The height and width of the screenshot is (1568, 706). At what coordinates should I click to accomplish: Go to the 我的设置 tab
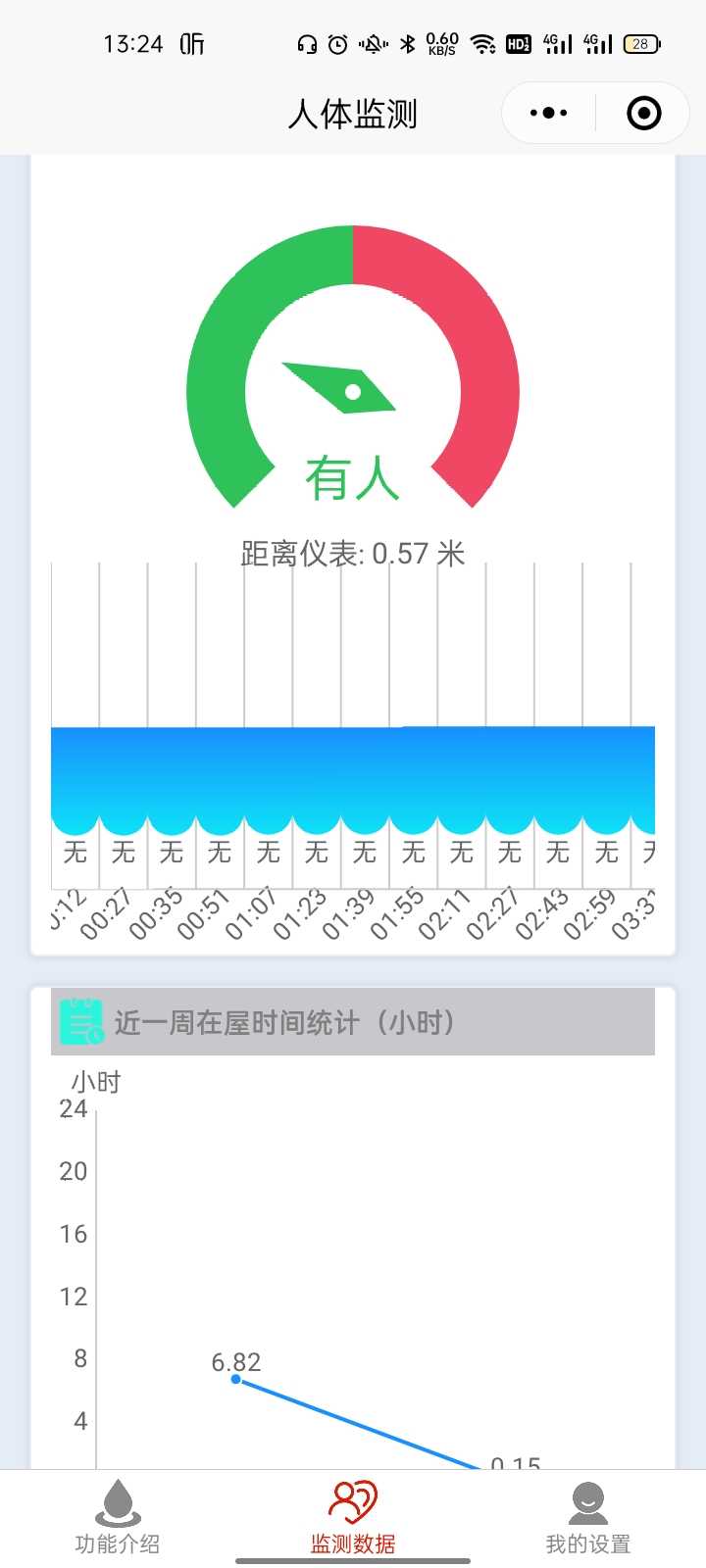pyautogui.click(x=588, y=1517)
